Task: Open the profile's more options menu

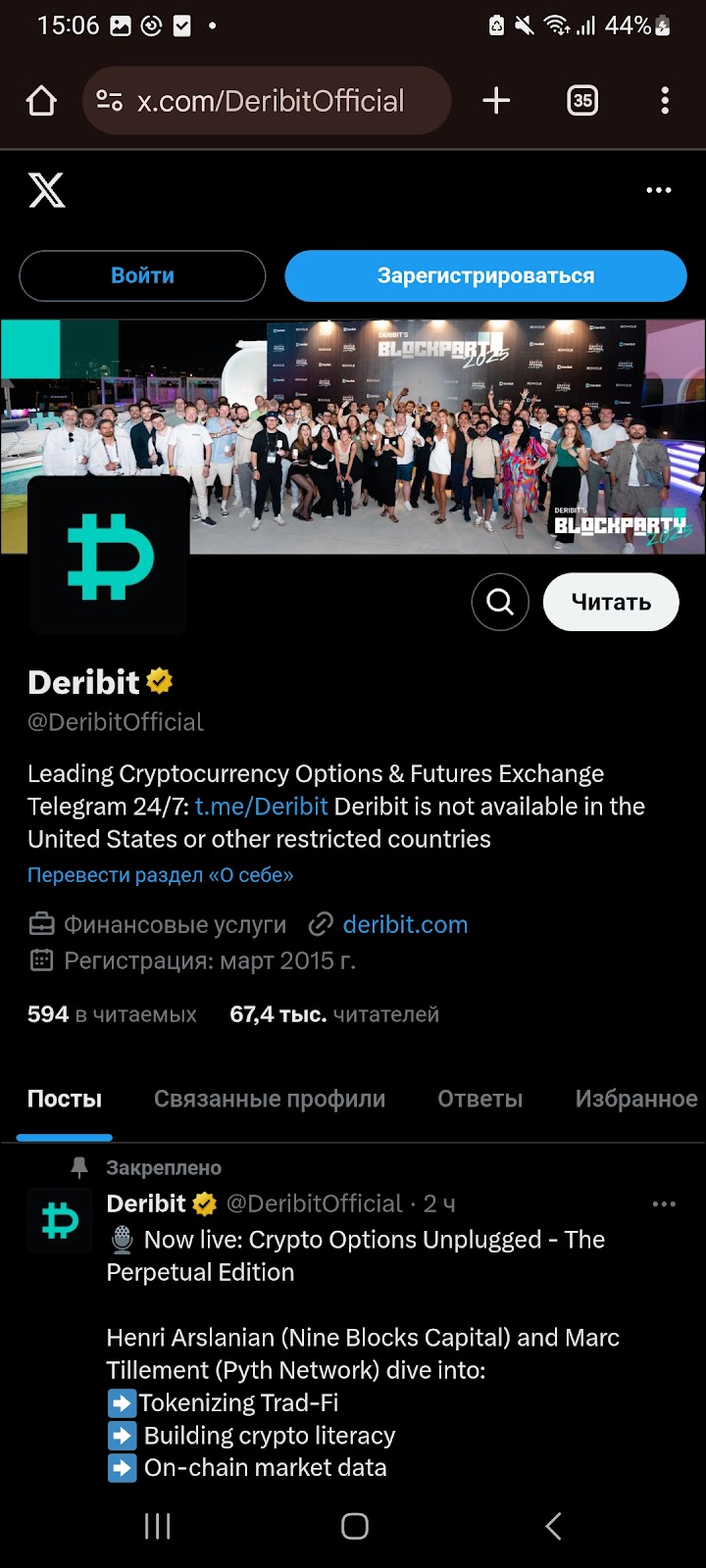Action: 659,190
